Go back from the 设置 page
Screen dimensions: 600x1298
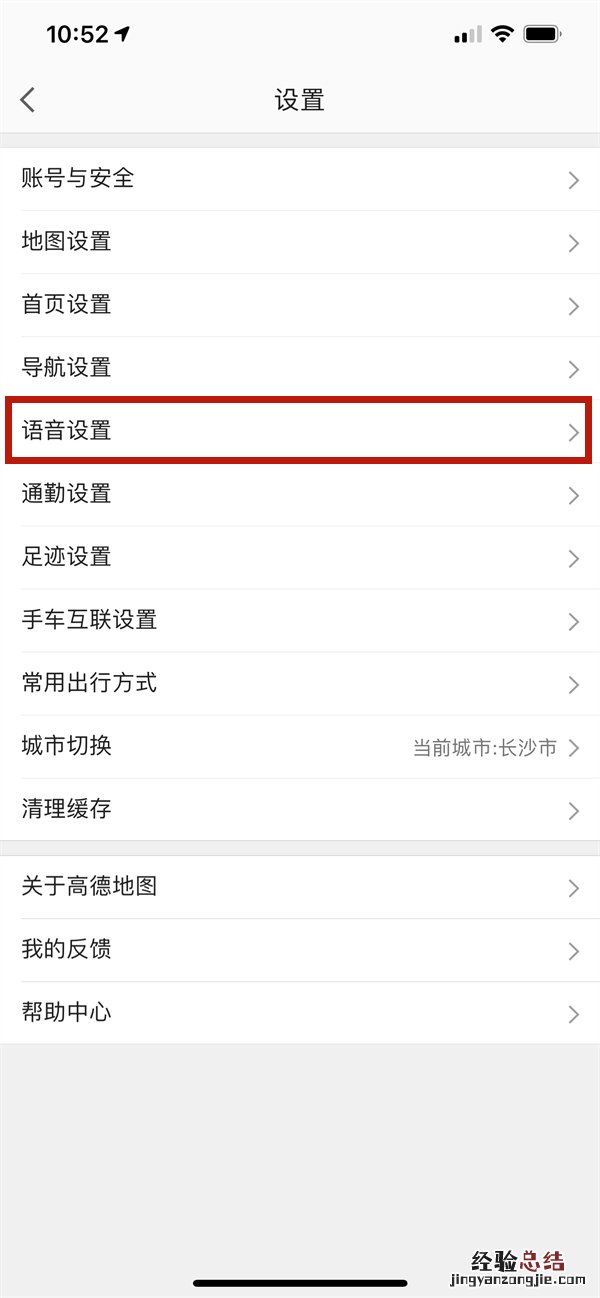pos(28,100)
